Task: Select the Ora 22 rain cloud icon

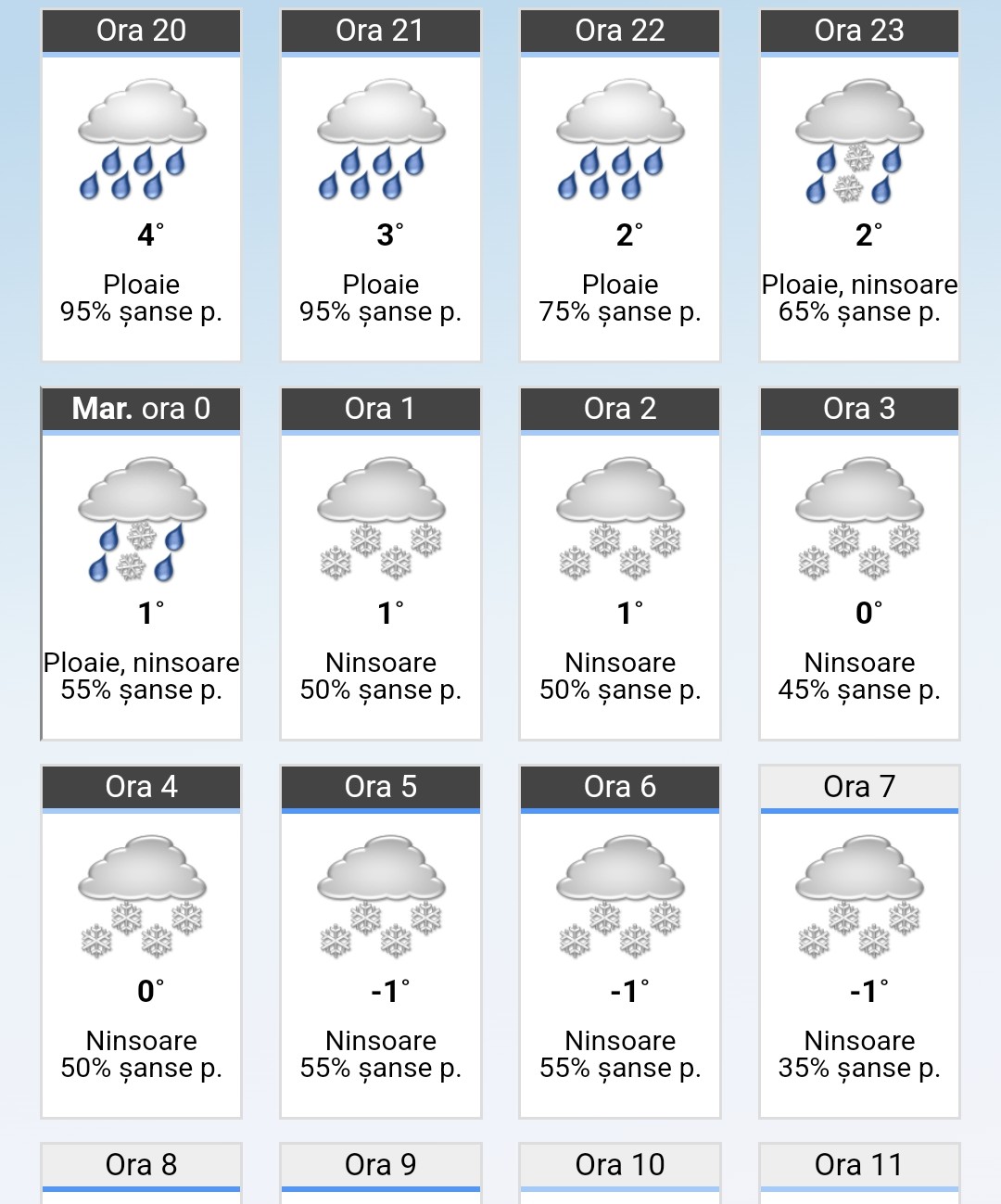Action: pyautogui.click(x=619, y=144)
